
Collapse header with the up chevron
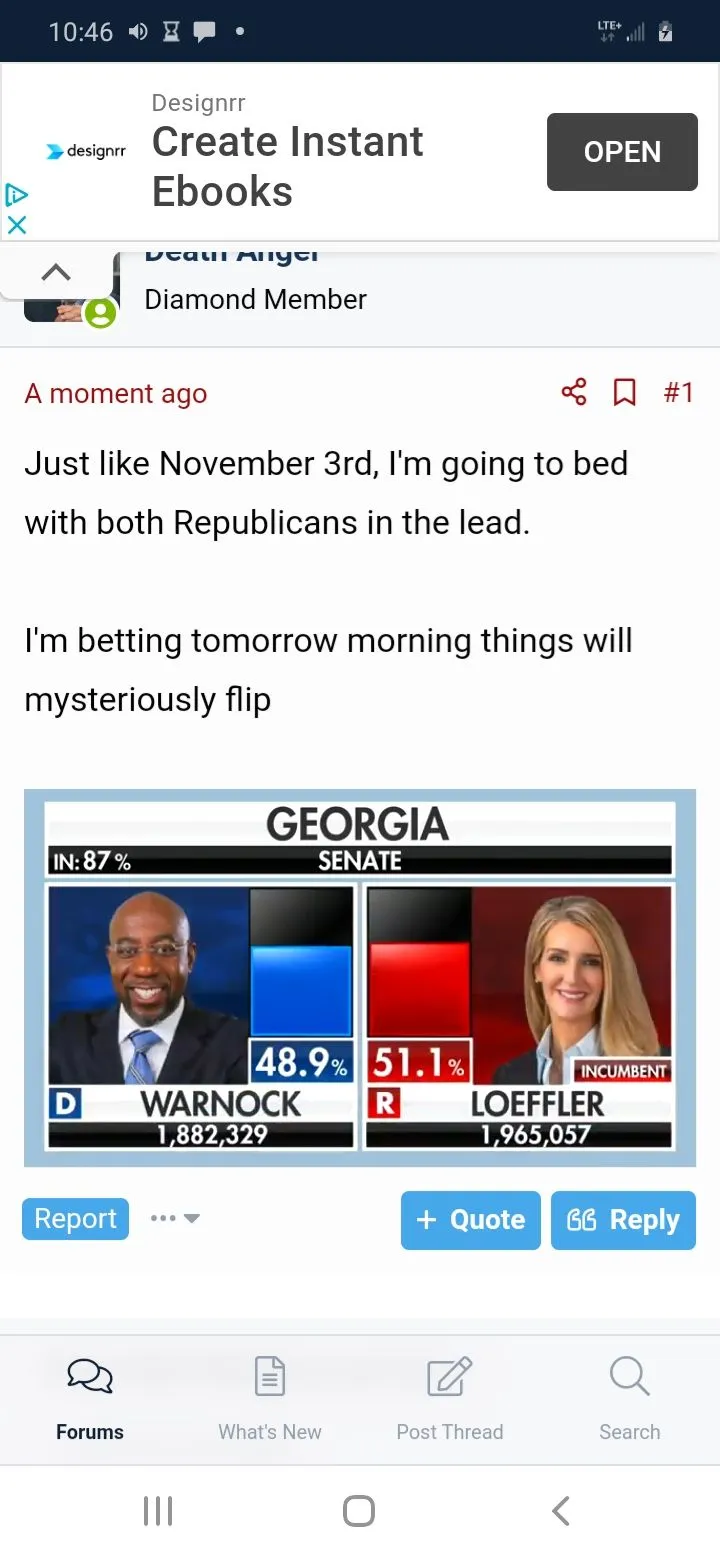56,272
